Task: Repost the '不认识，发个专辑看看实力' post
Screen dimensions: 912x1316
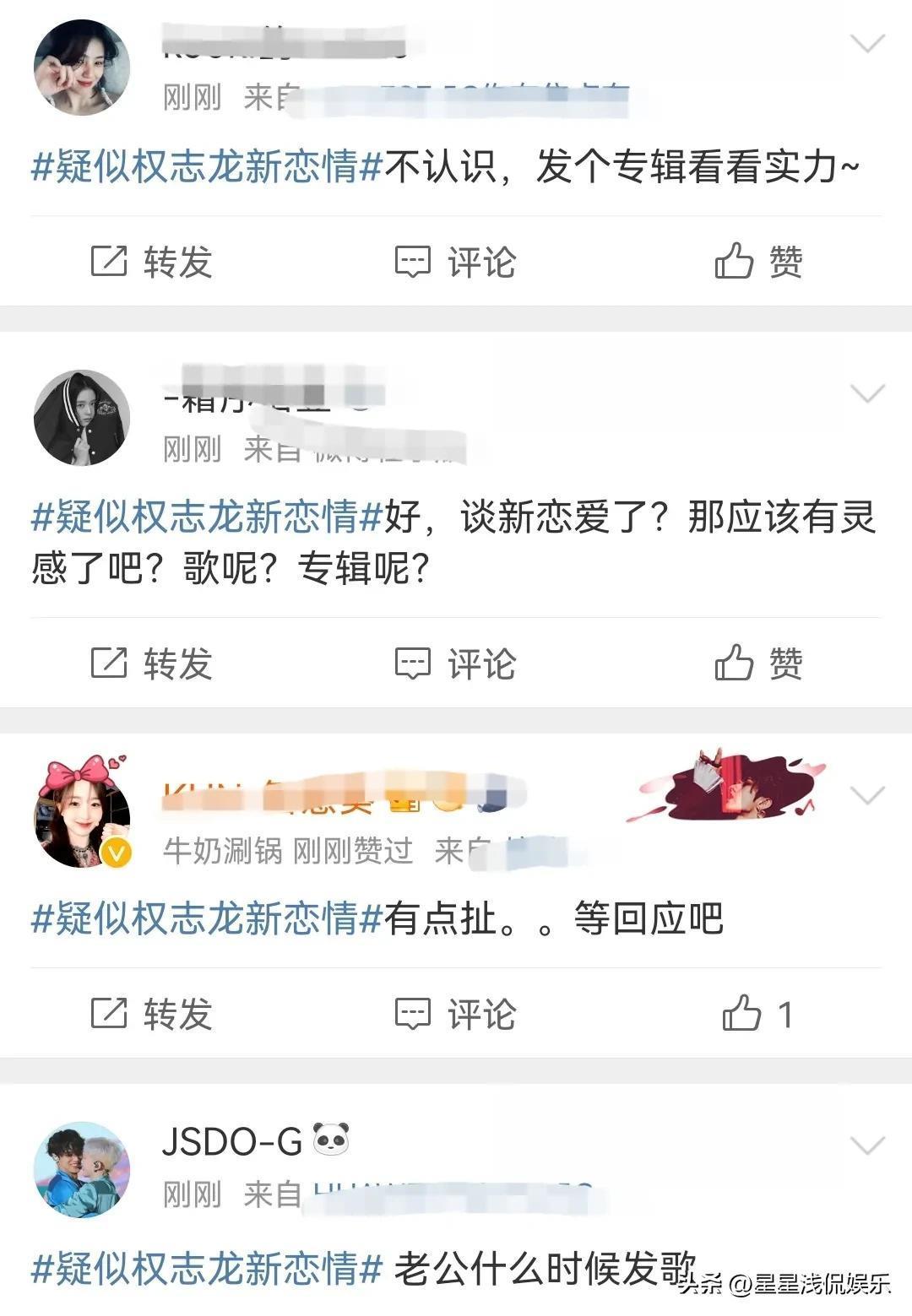Action: point(152,262)
